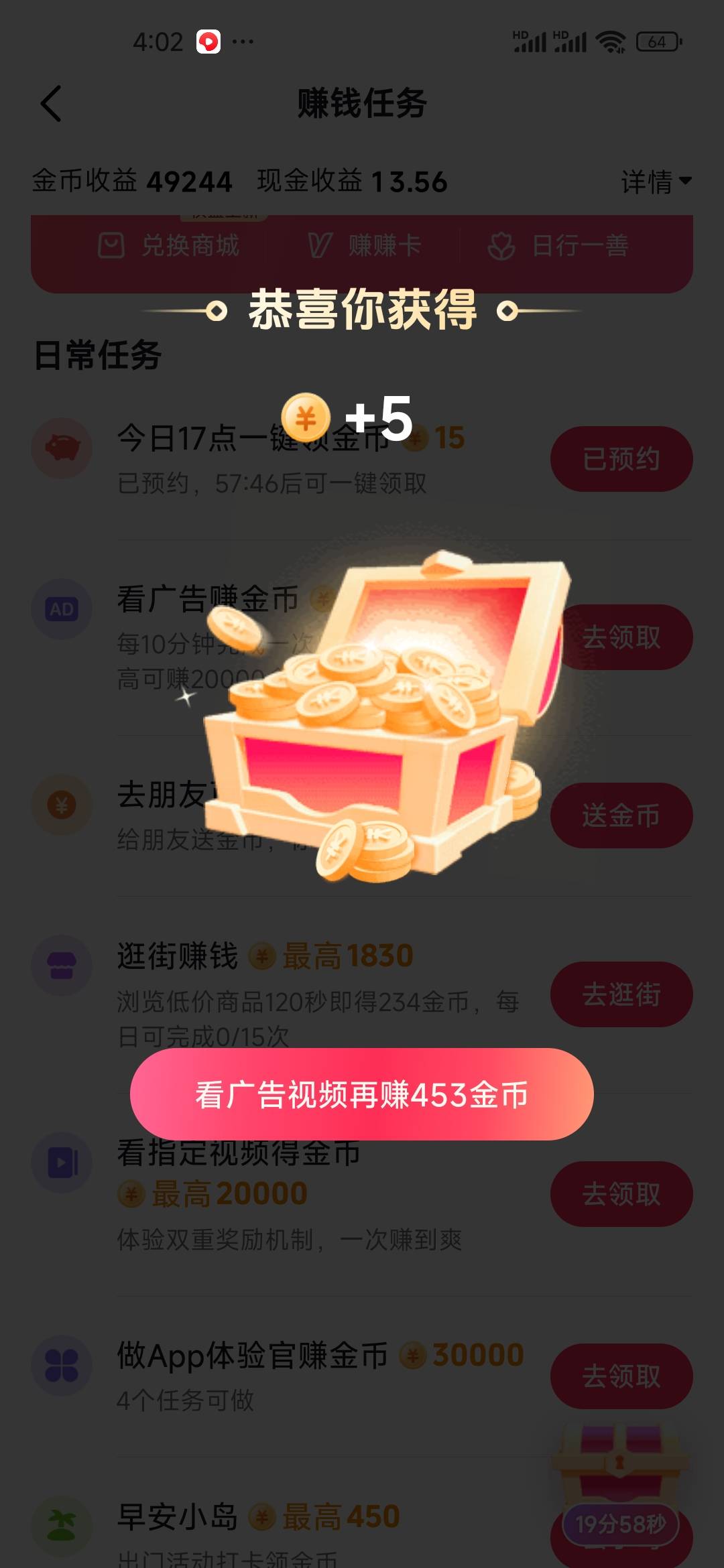Open 日行一善

click(558, 246)
